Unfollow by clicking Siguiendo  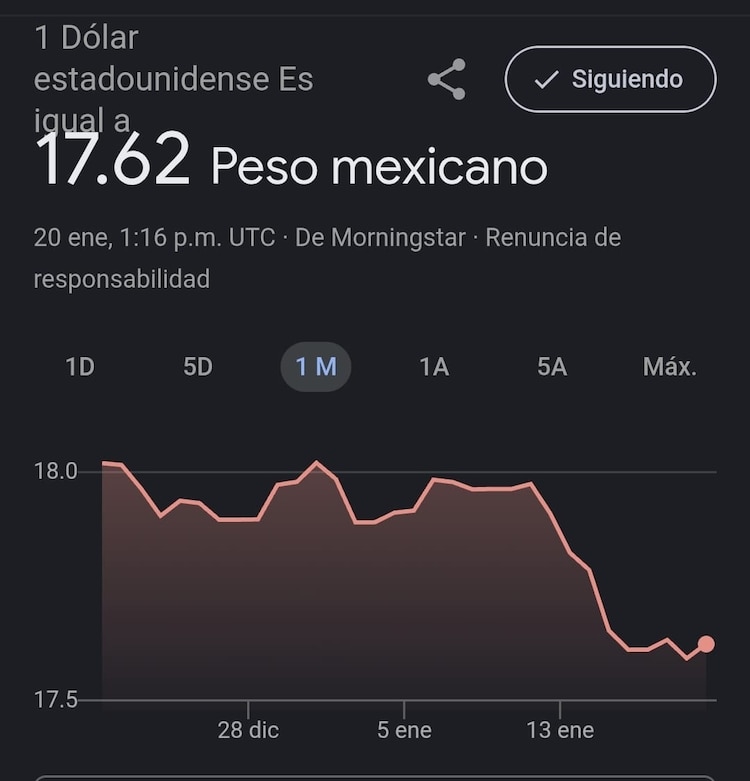pyautogui.click(x=608, y=79)
